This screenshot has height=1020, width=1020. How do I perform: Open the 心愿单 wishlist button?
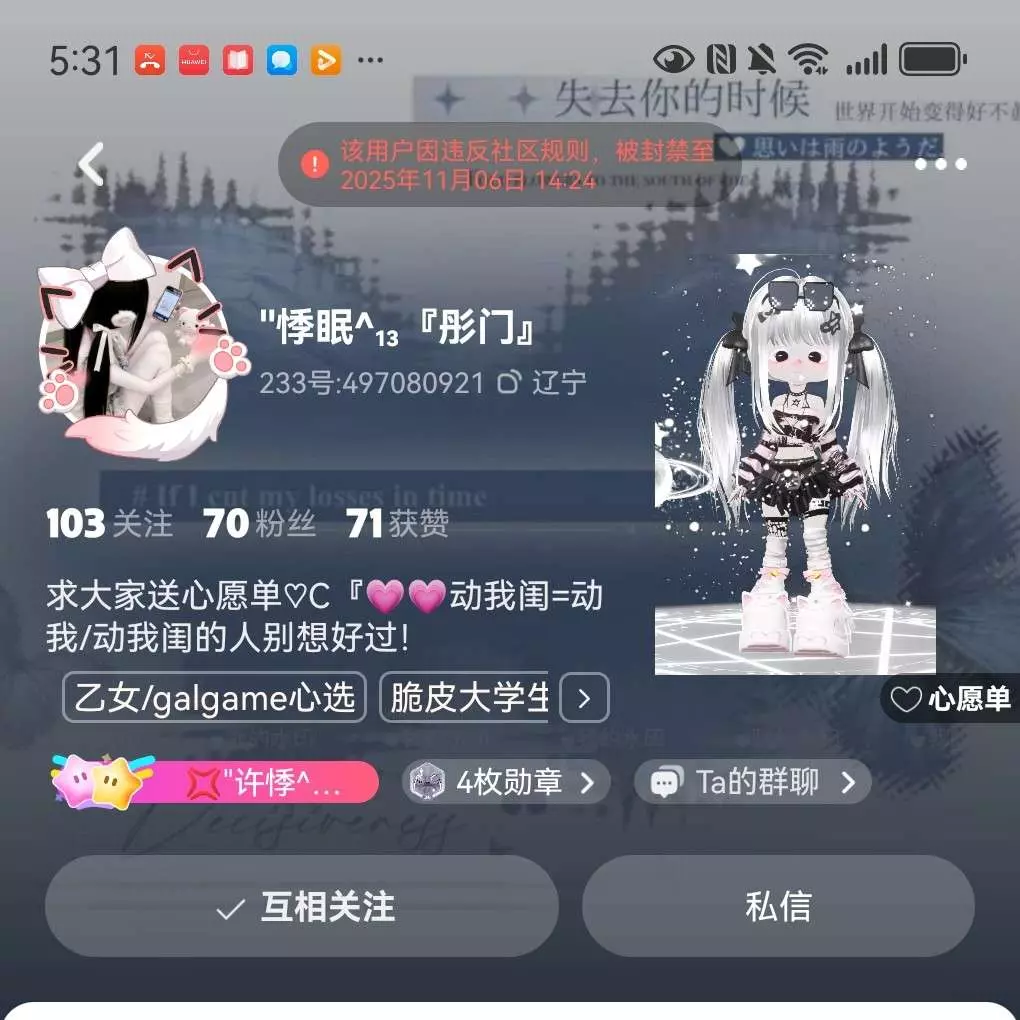[951, 699]
